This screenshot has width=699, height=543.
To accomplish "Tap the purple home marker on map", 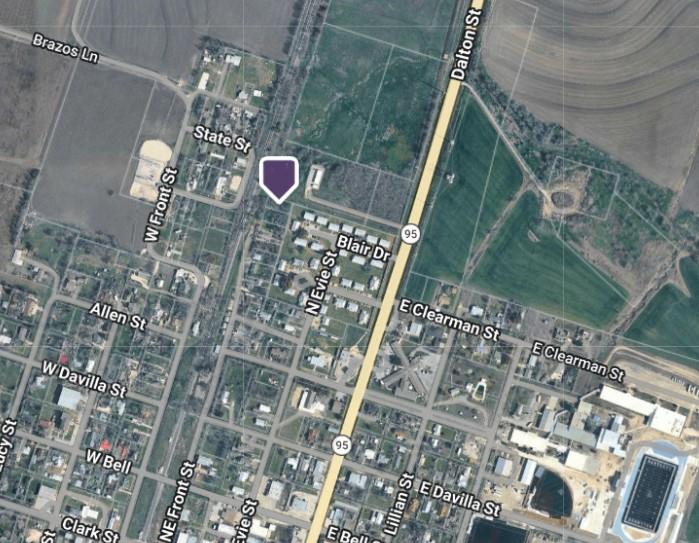I will coord(279,178).
